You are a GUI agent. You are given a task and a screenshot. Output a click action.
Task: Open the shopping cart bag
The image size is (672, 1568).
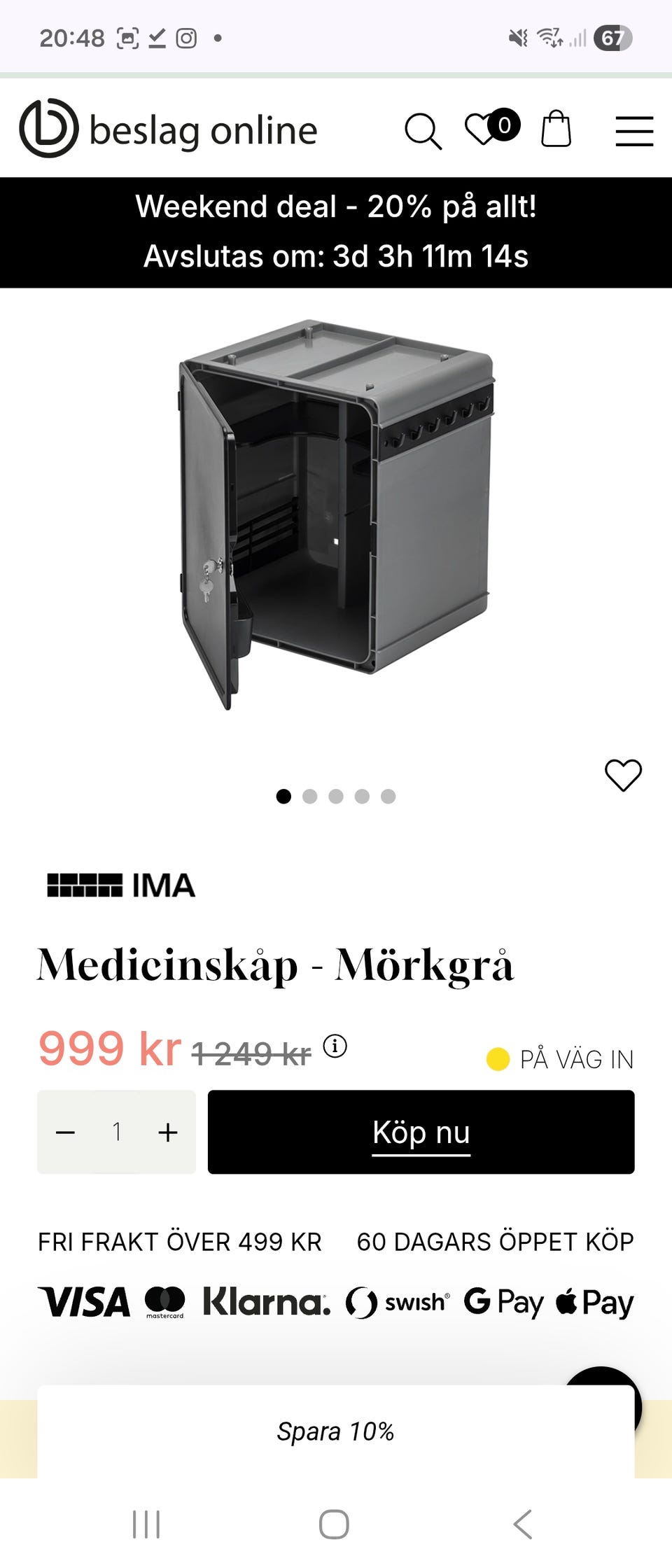[556, 129]
